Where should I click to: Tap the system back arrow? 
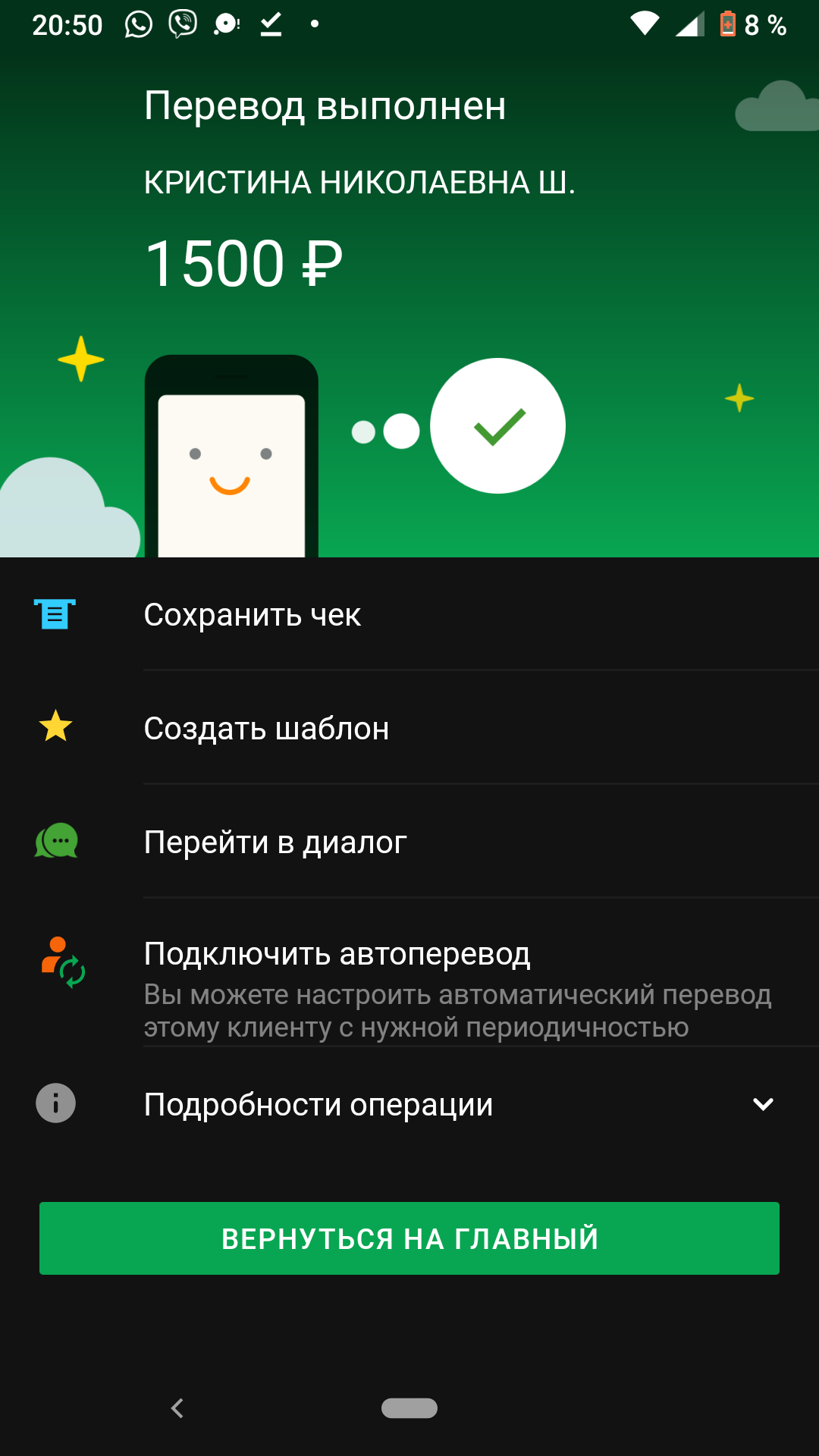click(177, 1408)
